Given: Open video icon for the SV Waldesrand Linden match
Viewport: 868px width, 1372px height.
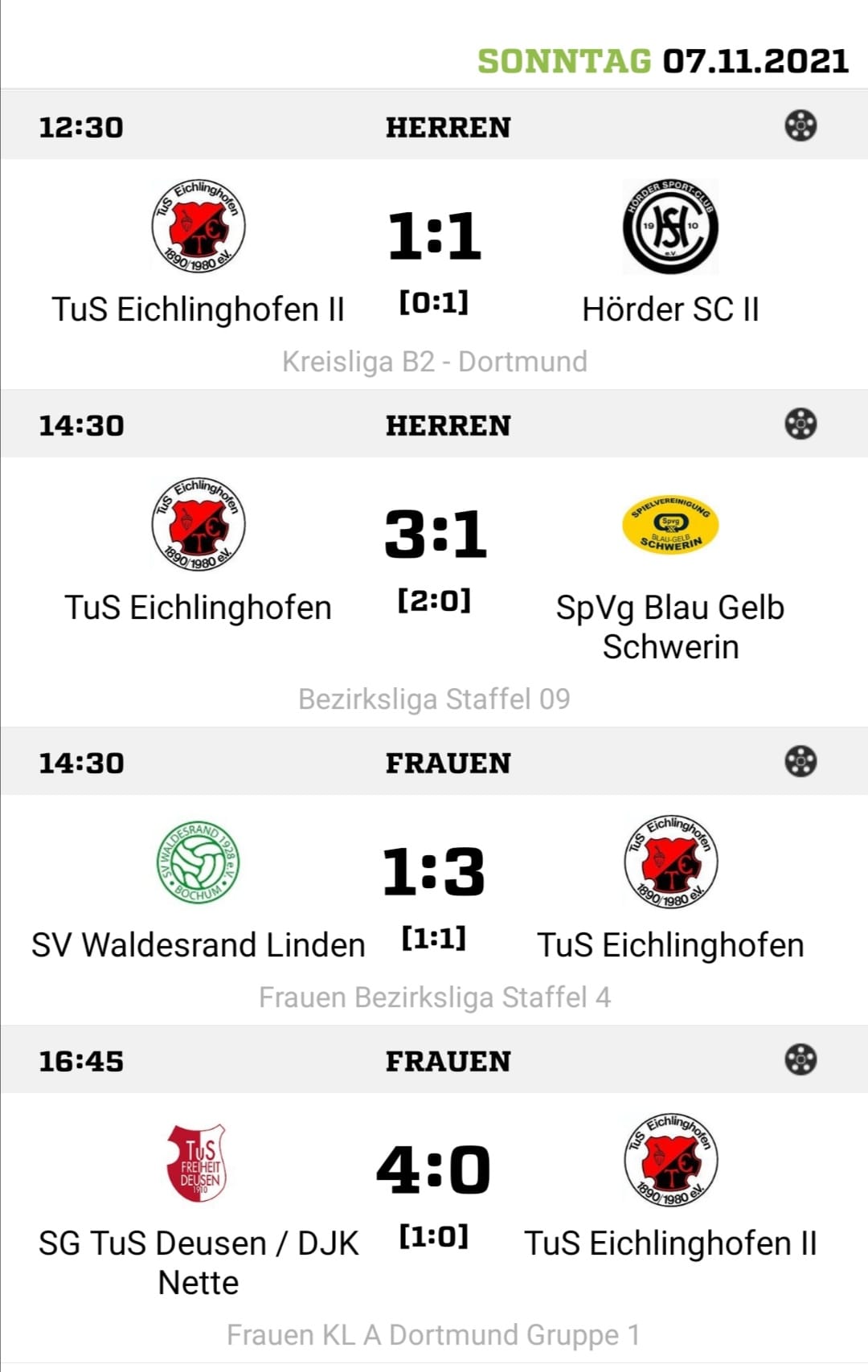Looking at the screenshot, I should pyautogui.click(x=800, y=761).
